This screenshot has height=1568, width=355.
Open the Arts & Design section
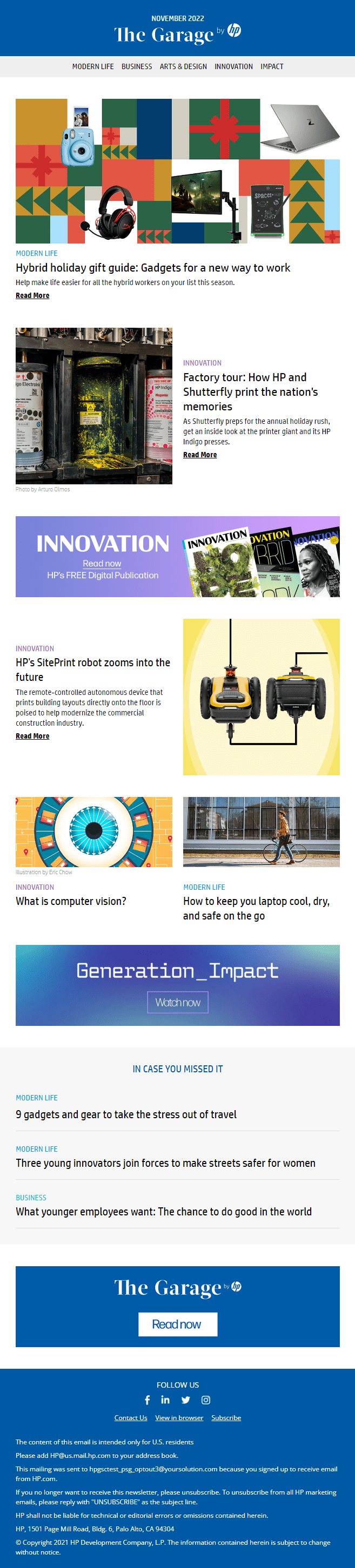point(183,66)
